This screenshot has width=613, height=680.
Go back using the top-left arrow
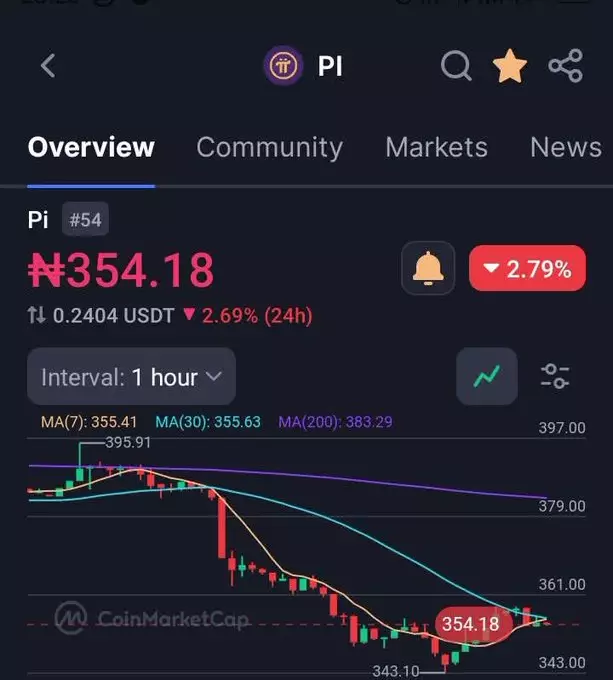tap(48, 67)
